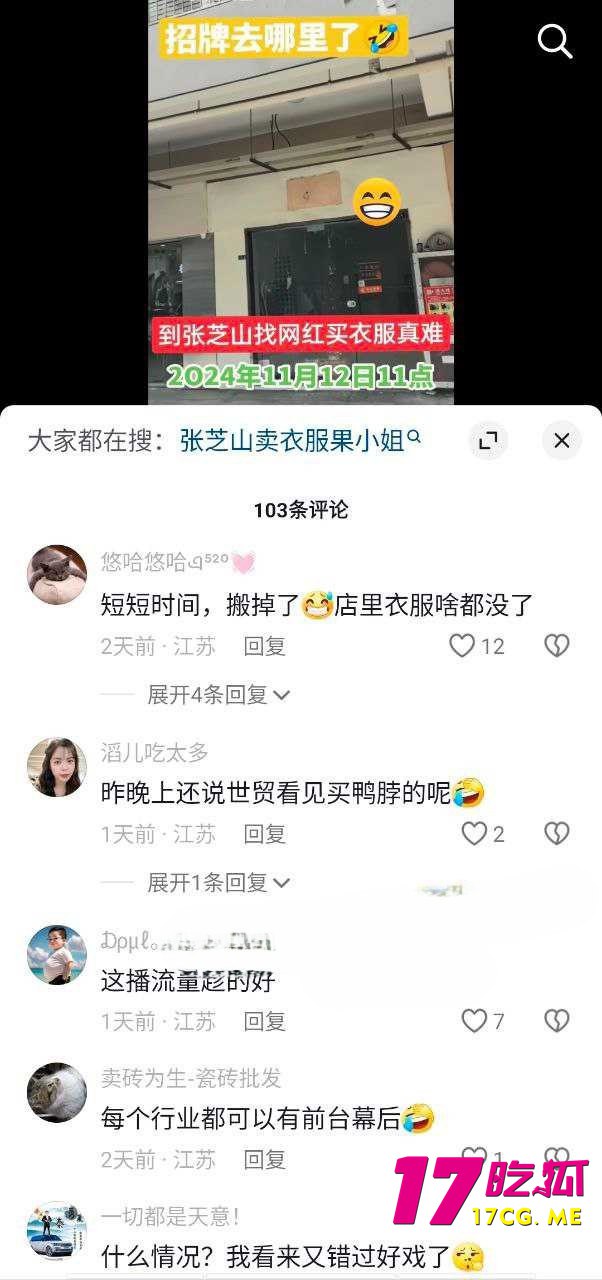The width and height of the screenshot is (602, 1280).
Task: Like the comment by 滔儿吃太多
Action: (x=474, y=833)
